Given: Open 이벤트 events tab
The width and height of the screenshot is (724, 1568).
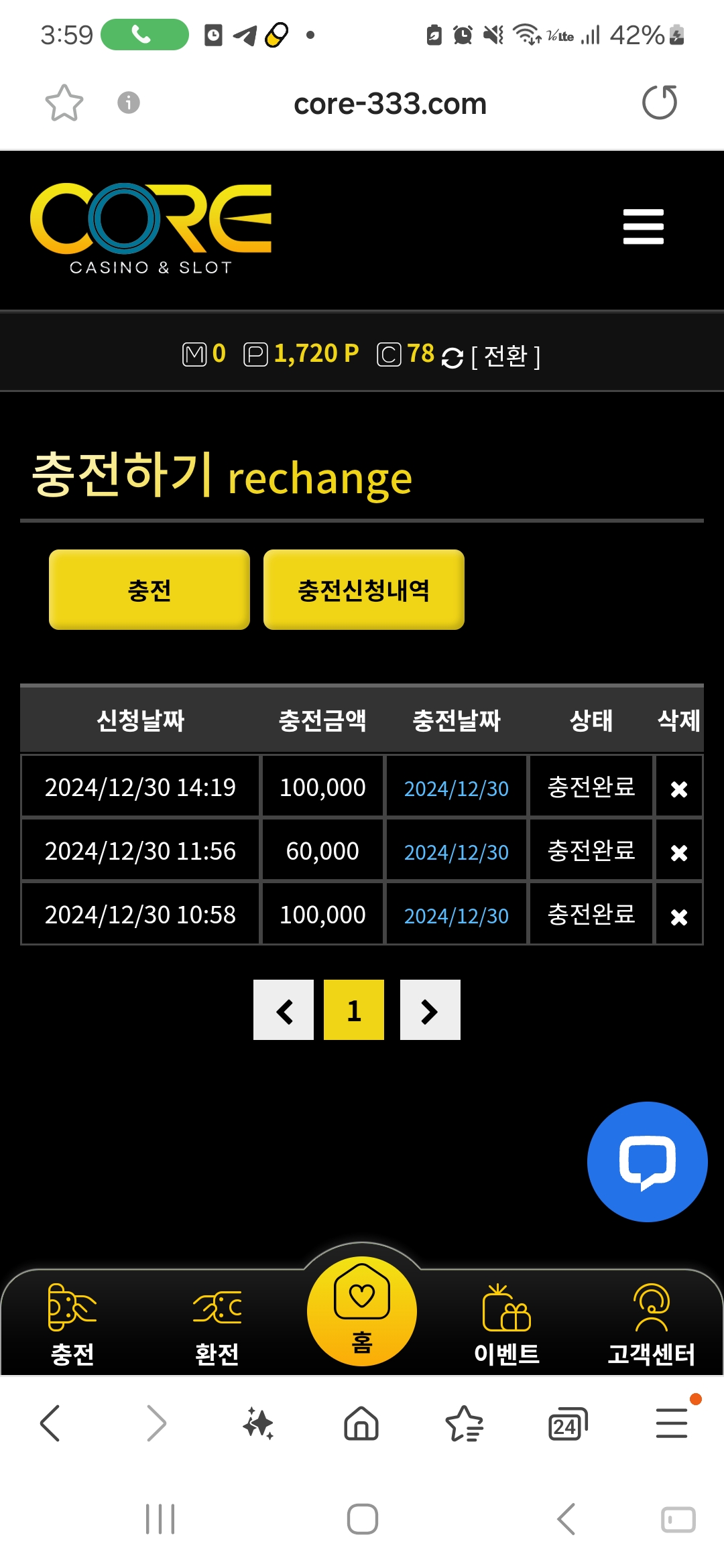Looking at the screenshot, I should (507, 1324).
